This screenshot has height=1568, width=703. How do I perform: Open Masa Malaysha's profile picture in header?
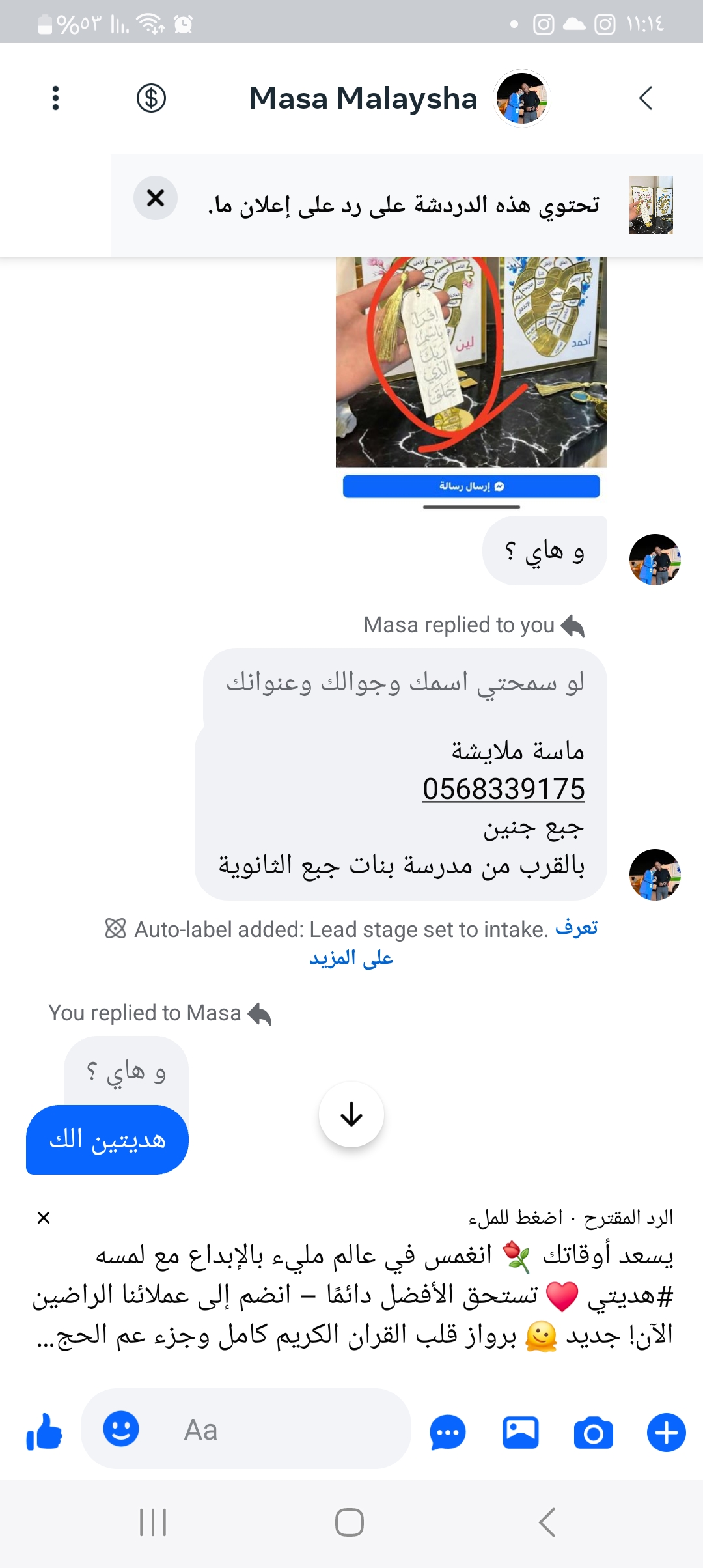[x=521, y=98]
